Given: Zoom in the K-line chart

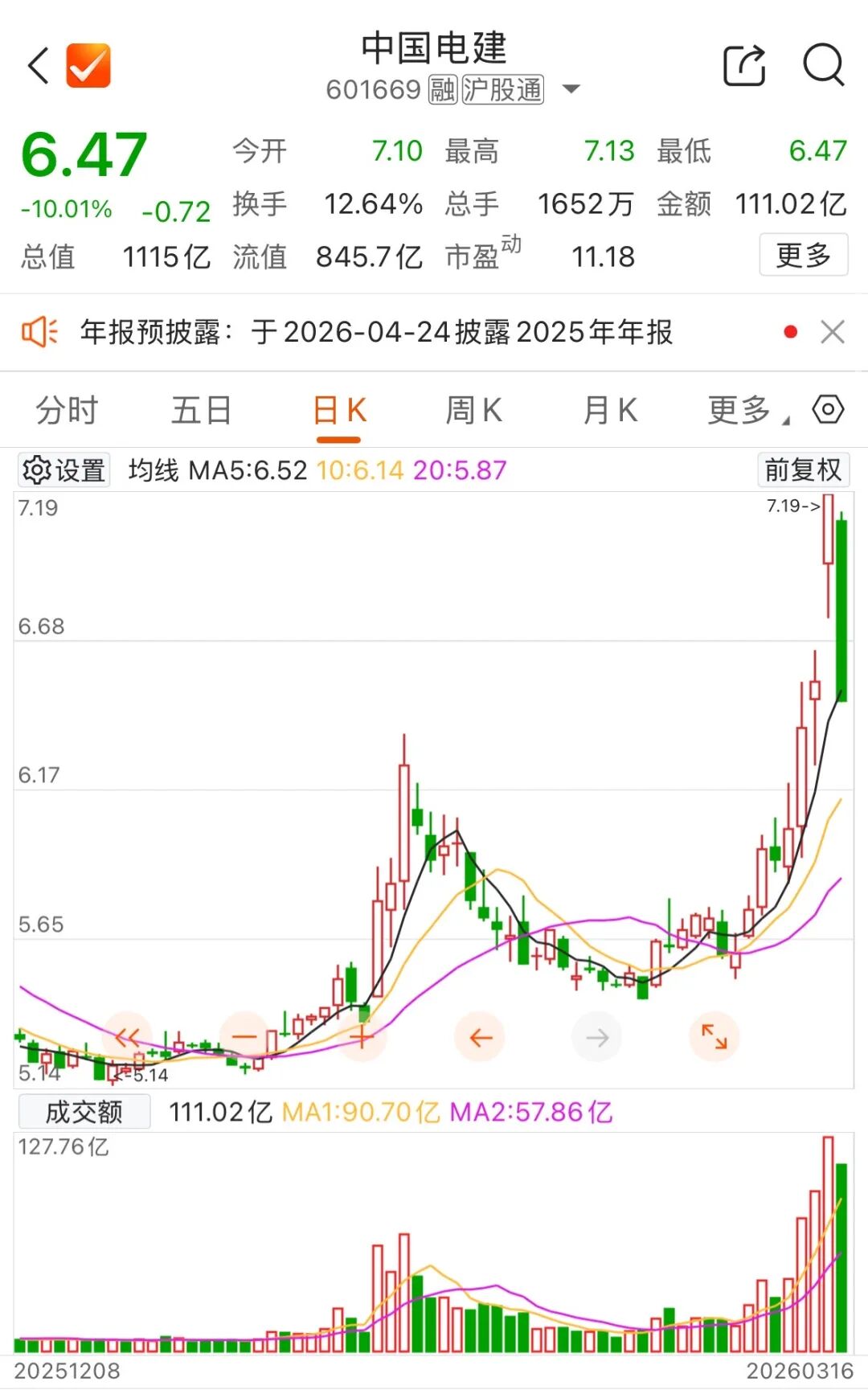Looking at the screenshot, I should [x=362, y=1037].
